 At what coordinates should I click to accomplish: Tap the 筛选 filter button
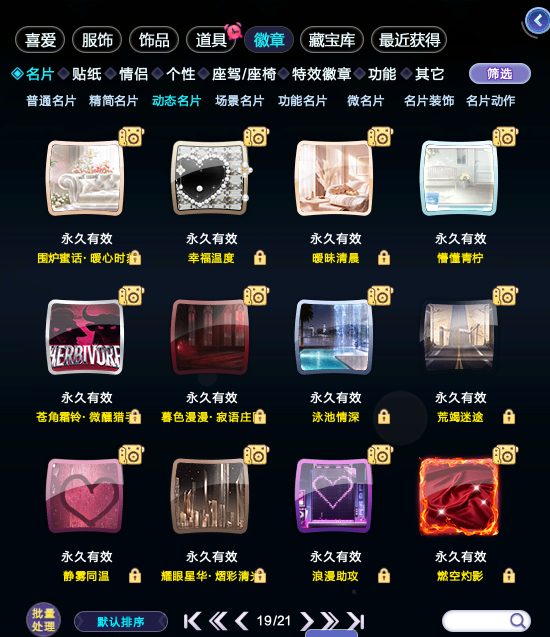[500, 74]
